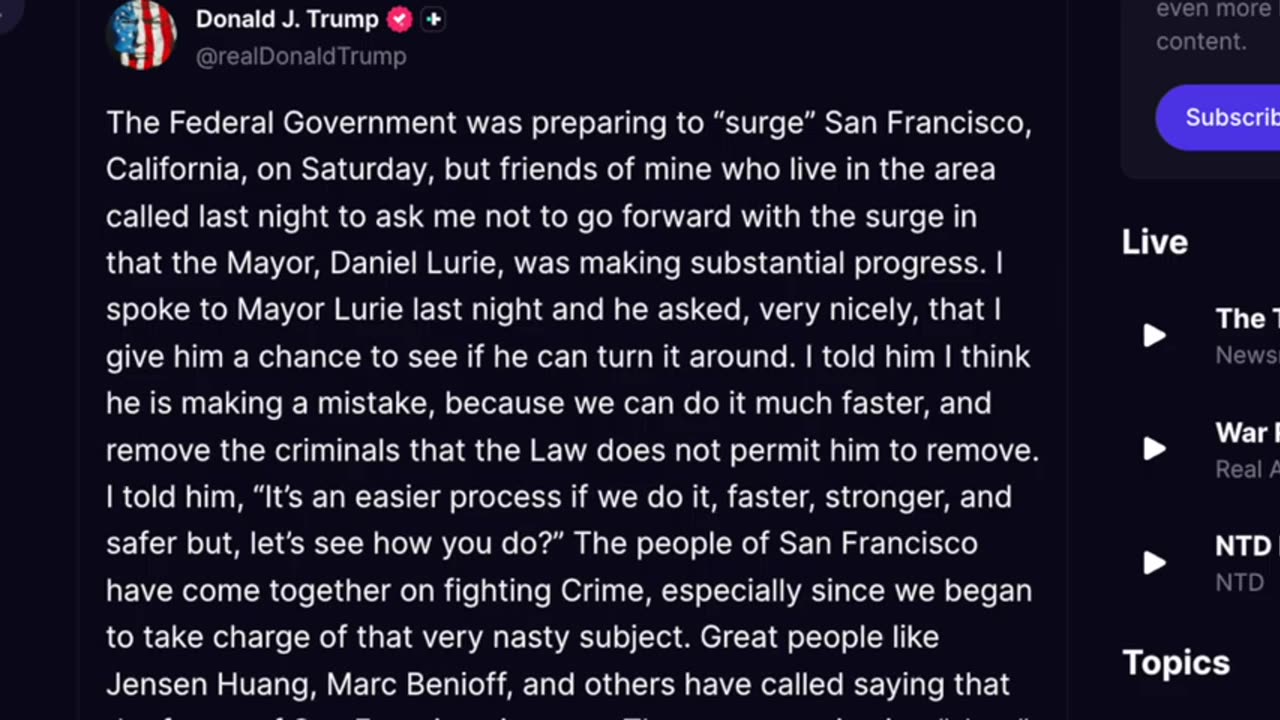The image size is (1280, 720).
Task: Open the @realDonaldTrump handle link
Action: point(301,56)
